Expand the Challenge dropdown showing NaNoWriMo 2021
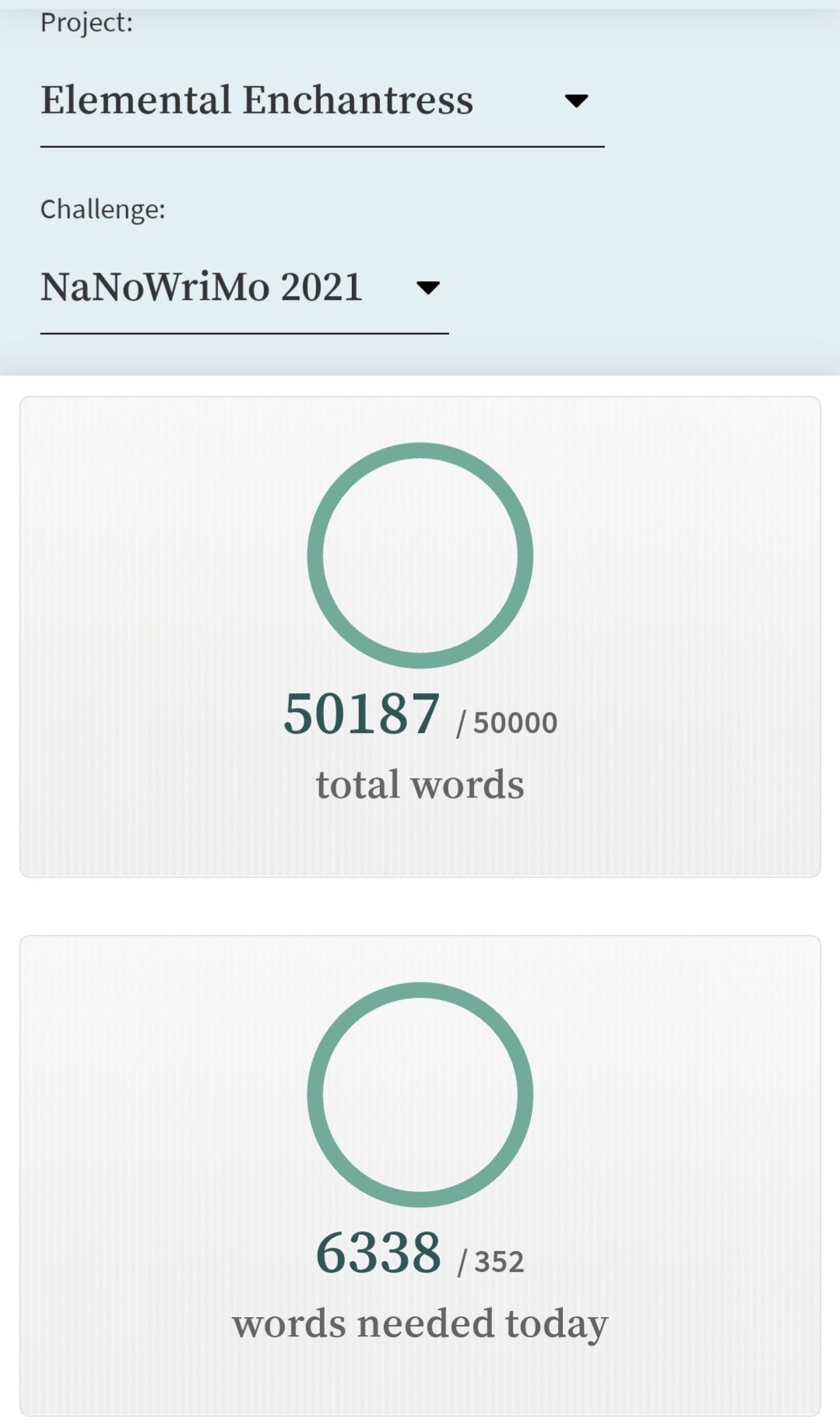Image resolution: width=840 pixels, height=1423 pixels. (x=244, y=287)
